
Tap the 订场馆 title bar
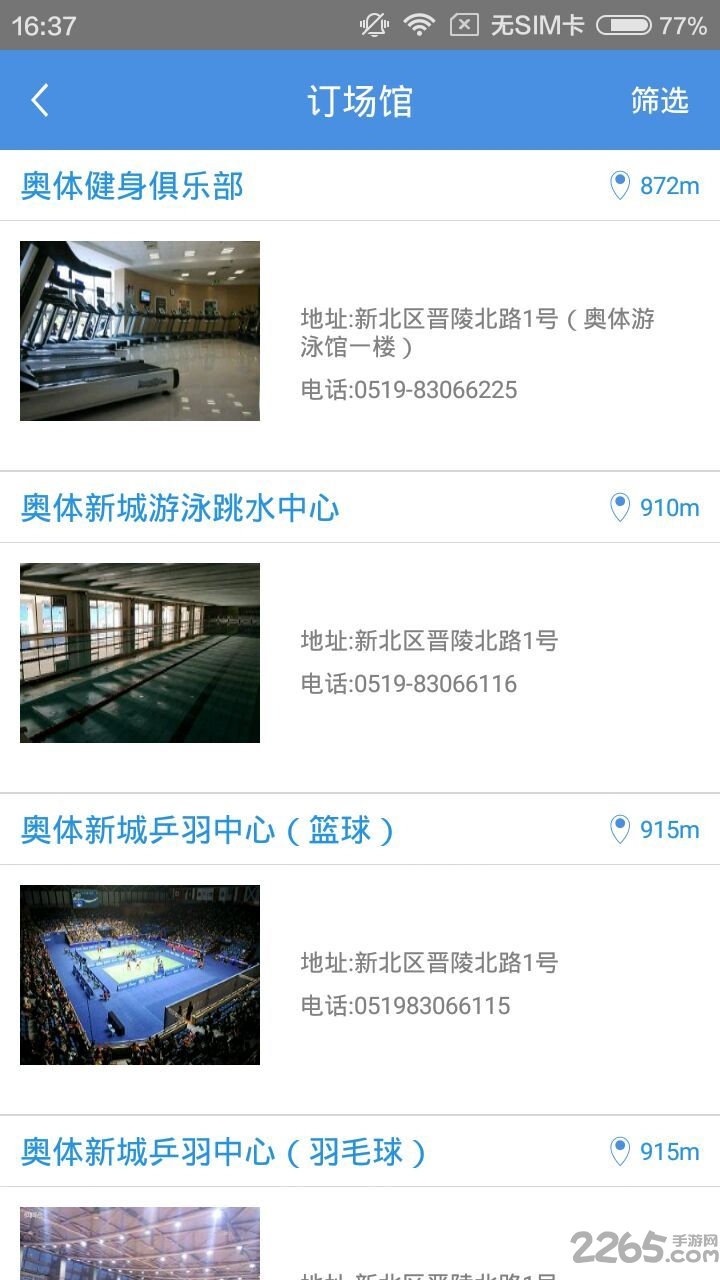360,100
